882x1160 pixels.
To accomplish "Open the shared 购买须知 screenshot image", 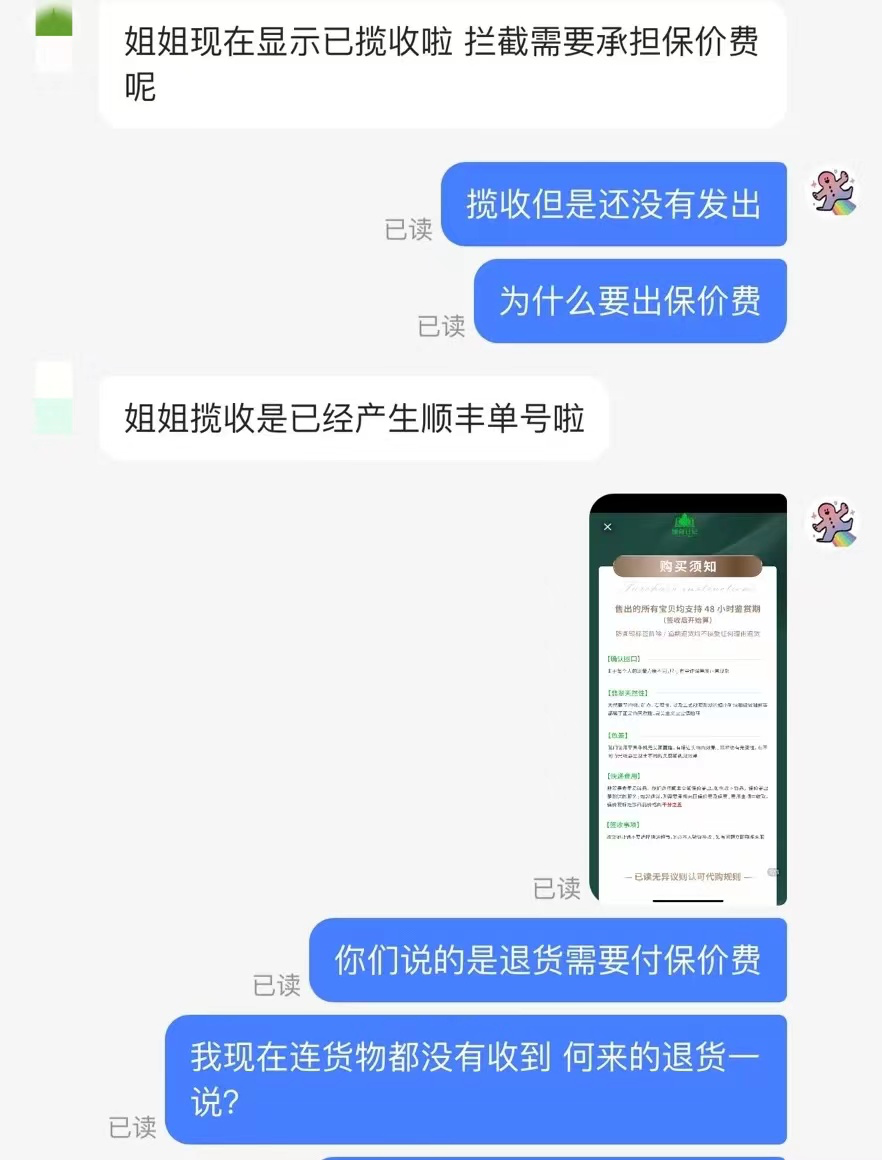I will pos(688,699).
